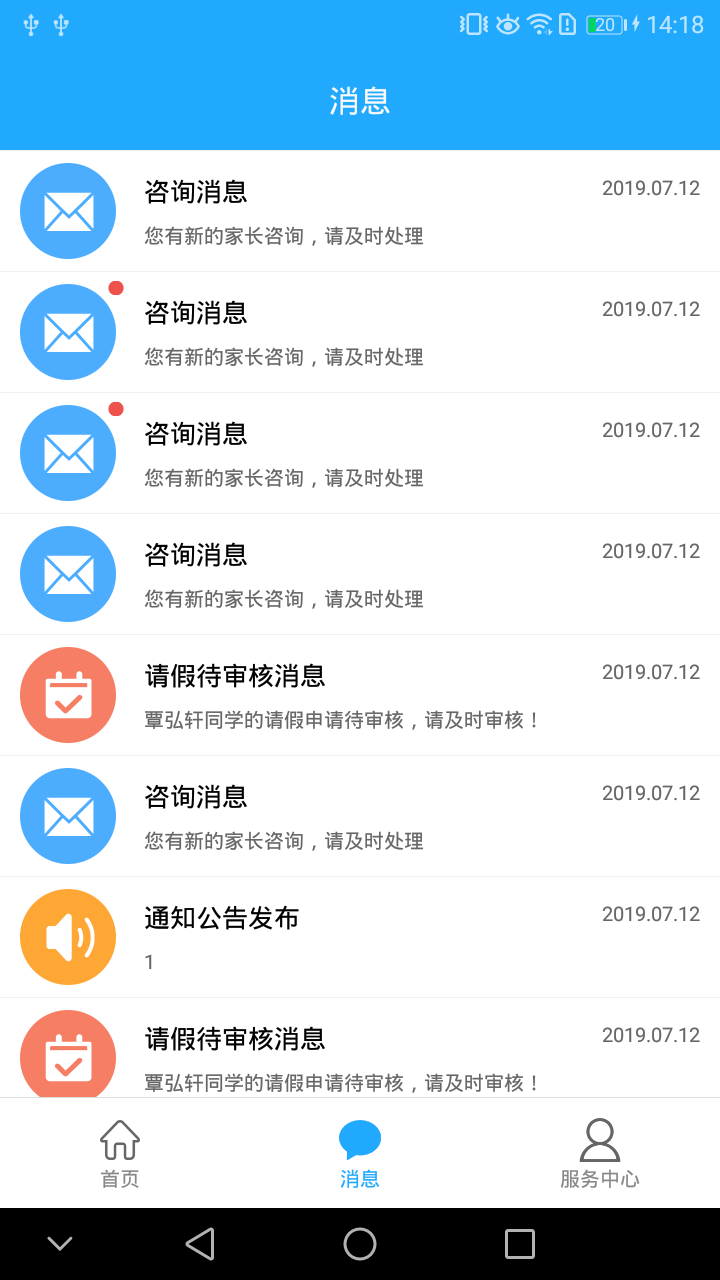Switch to the 消息 tab

360,1152
